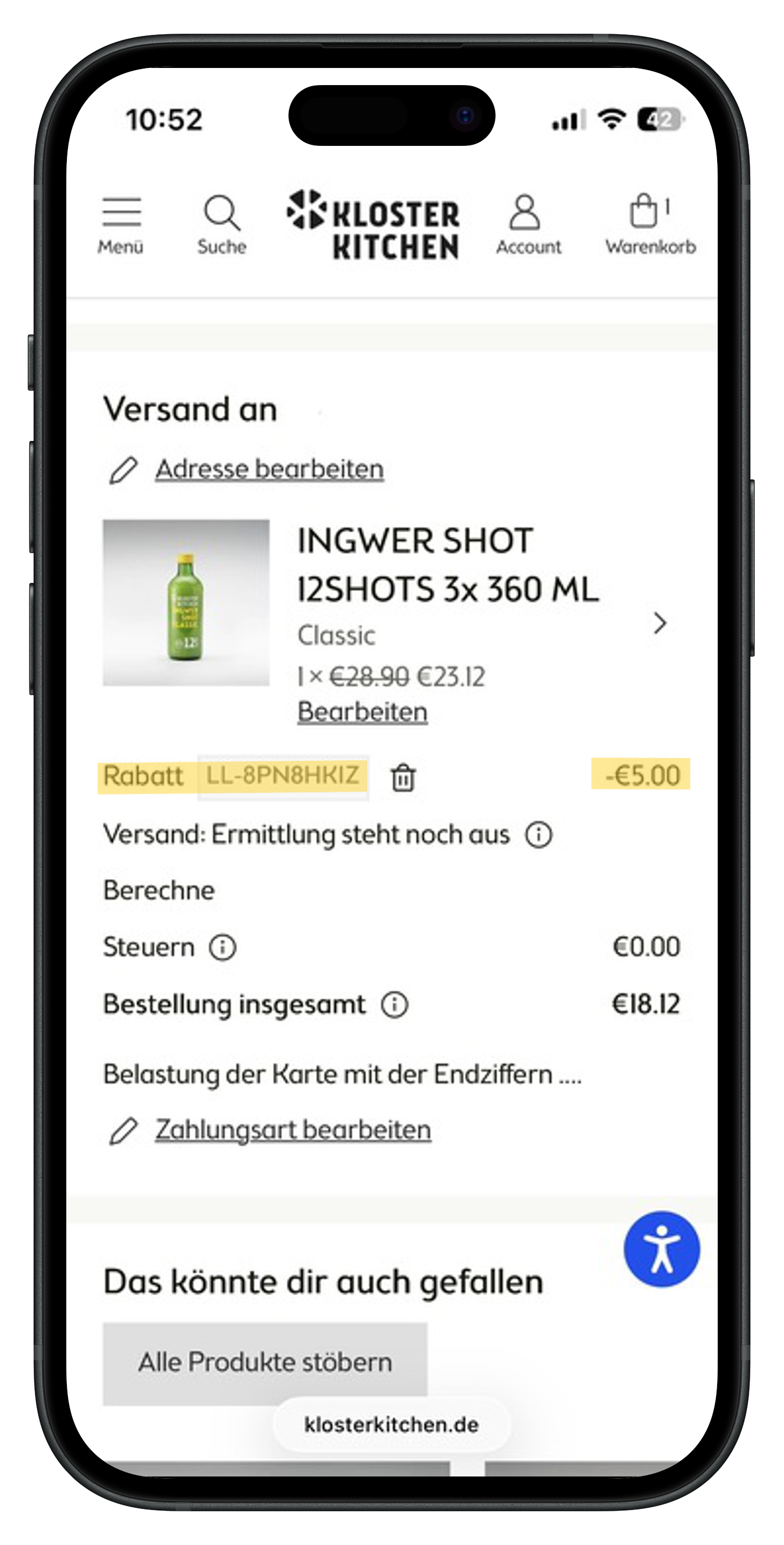Tap Bearbeiten under the Ingwer Shot item
This screenshot has width=784, height=1545.
[362, 712]
